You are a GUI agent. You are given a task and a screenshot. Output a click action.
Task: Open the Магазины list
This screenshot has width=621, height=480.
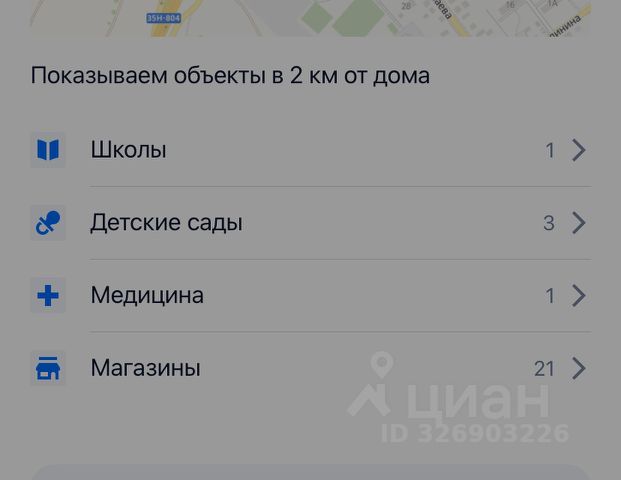pos(310,369)
